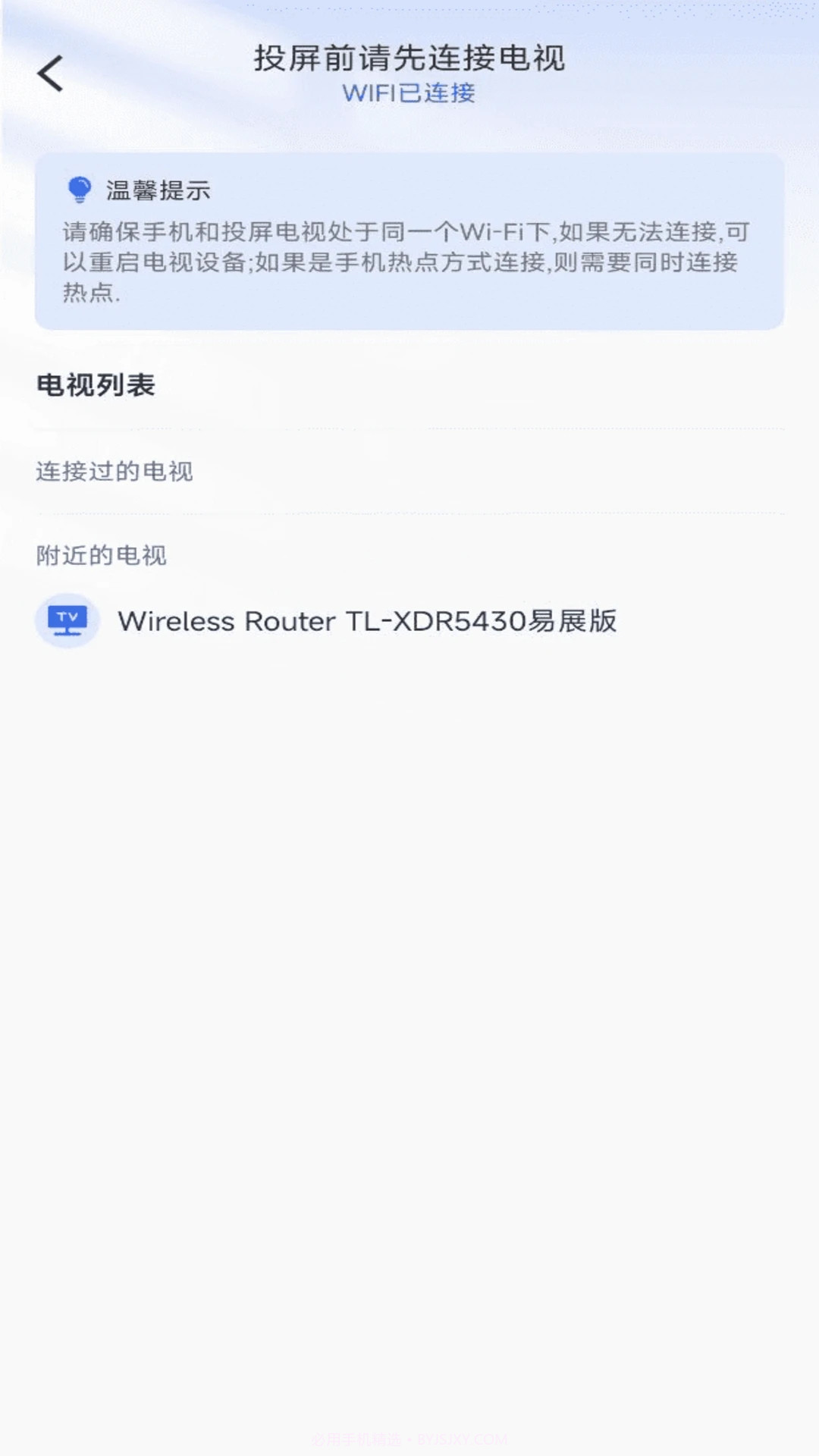The height and width of the screenshot is (1456, 819).
Task: Tap 连接过的电视 to toggle its list
Action: click(x=115, y=472)
